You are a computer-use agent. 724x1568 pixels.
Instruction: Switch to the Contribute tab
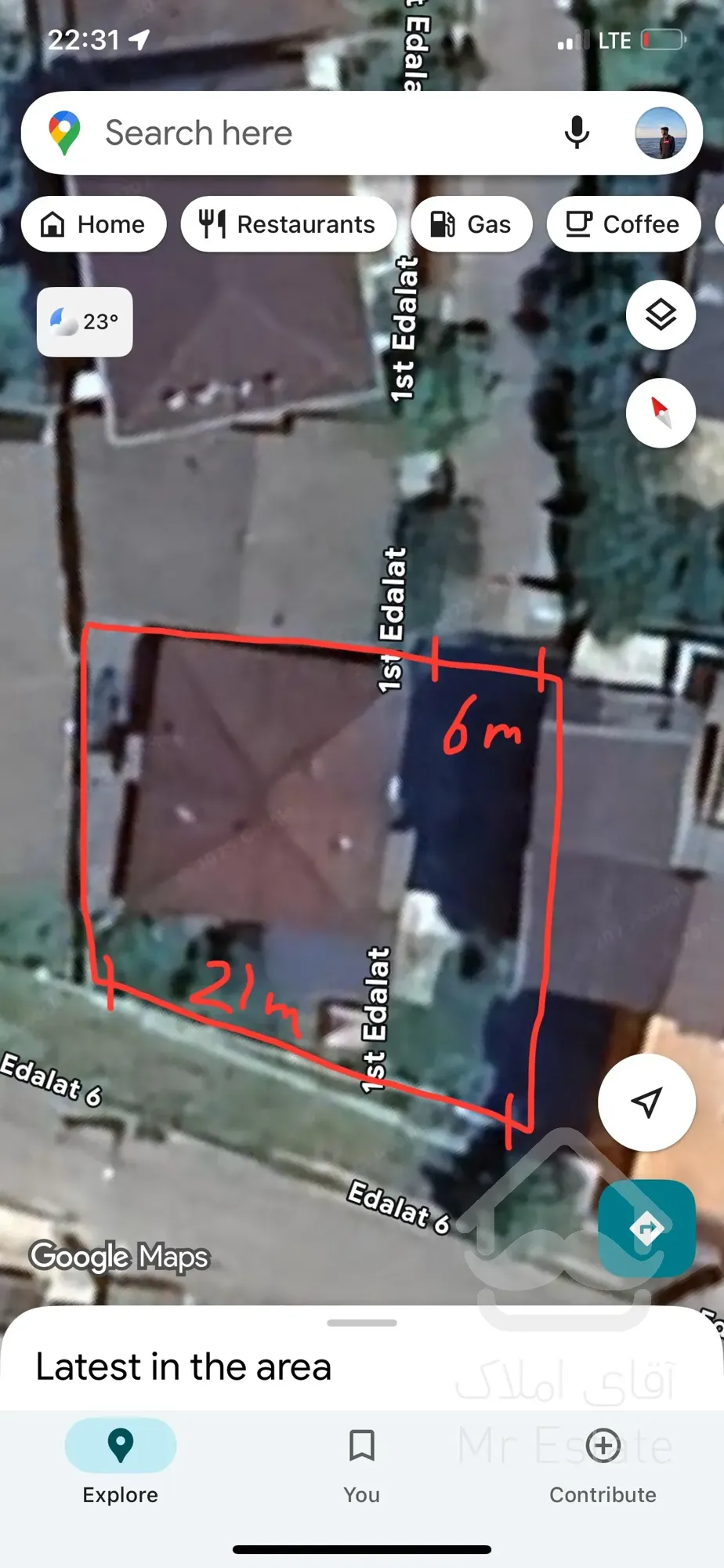click(x=603, y=1461)
